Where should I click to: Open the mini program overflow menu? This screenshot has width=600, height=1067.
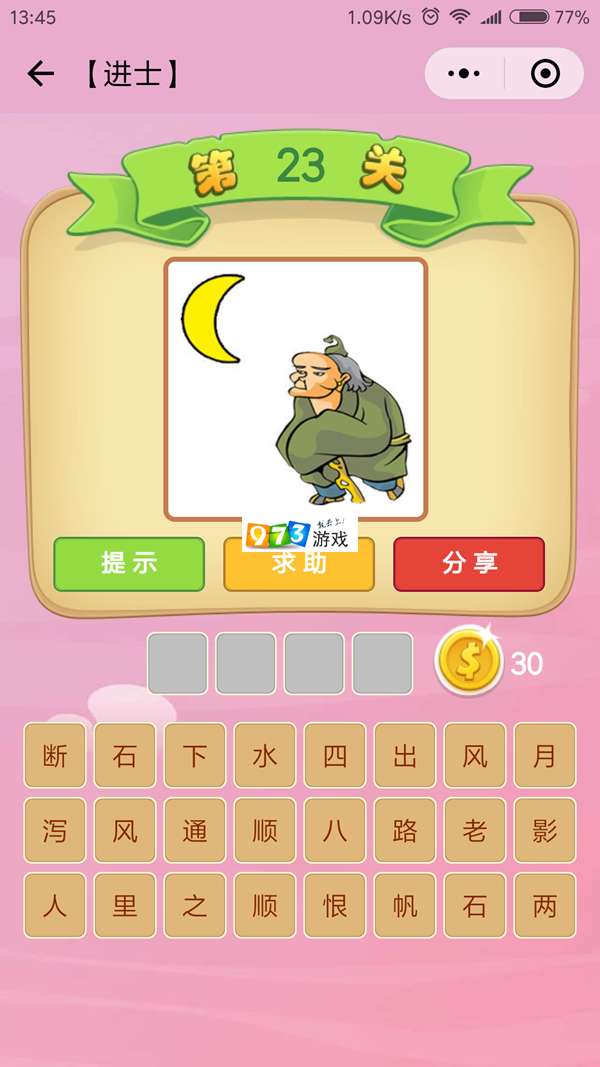pyautogui.click(x=464, y=74)
